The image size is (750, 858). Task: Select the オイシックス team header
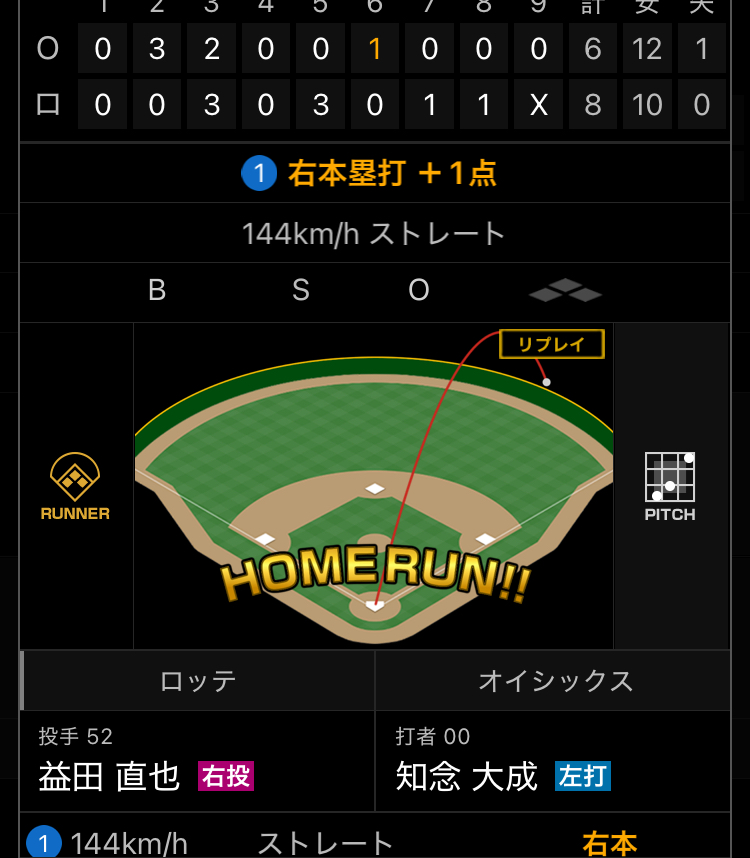554,681
